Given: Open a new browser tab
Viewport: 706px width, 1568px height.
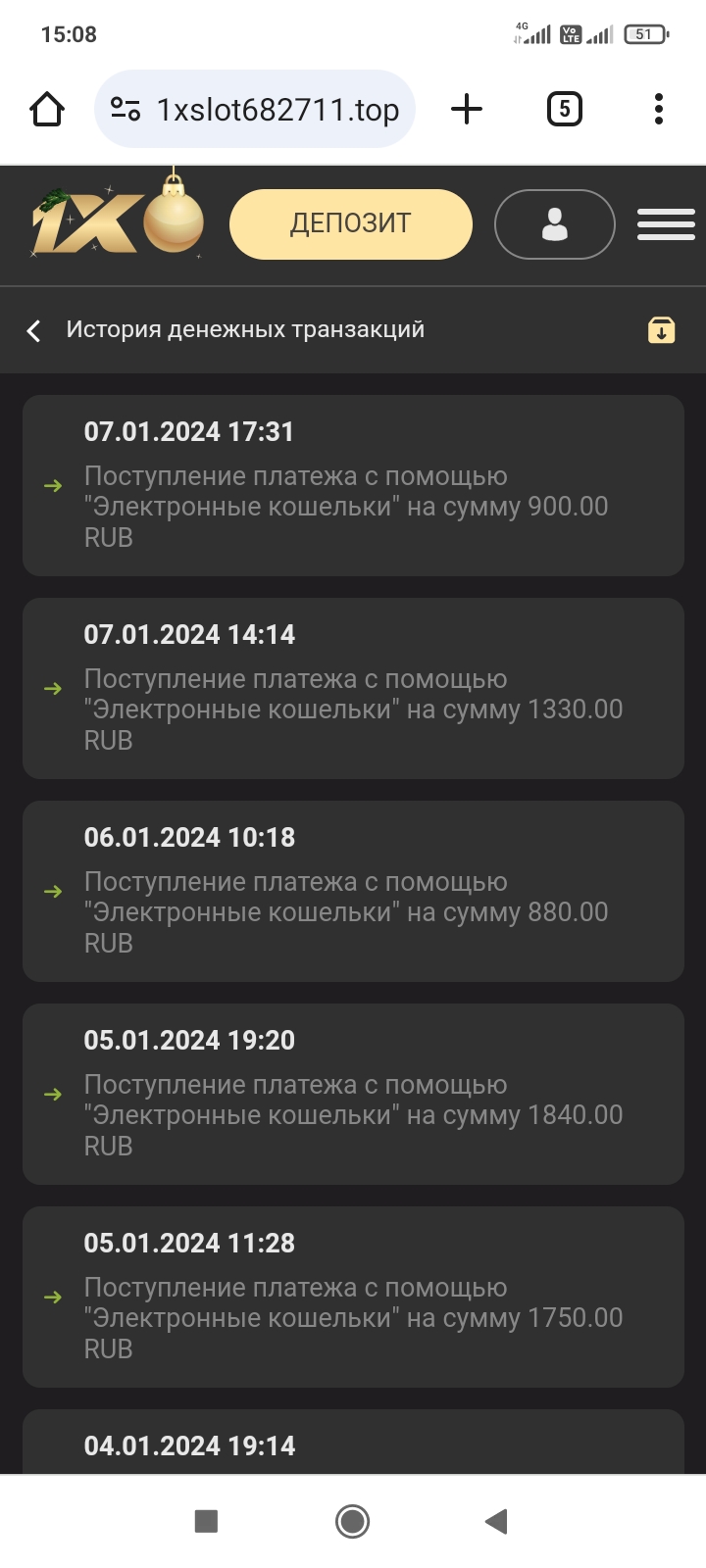Looking at the screenshot, I should (x=467, y=109).
